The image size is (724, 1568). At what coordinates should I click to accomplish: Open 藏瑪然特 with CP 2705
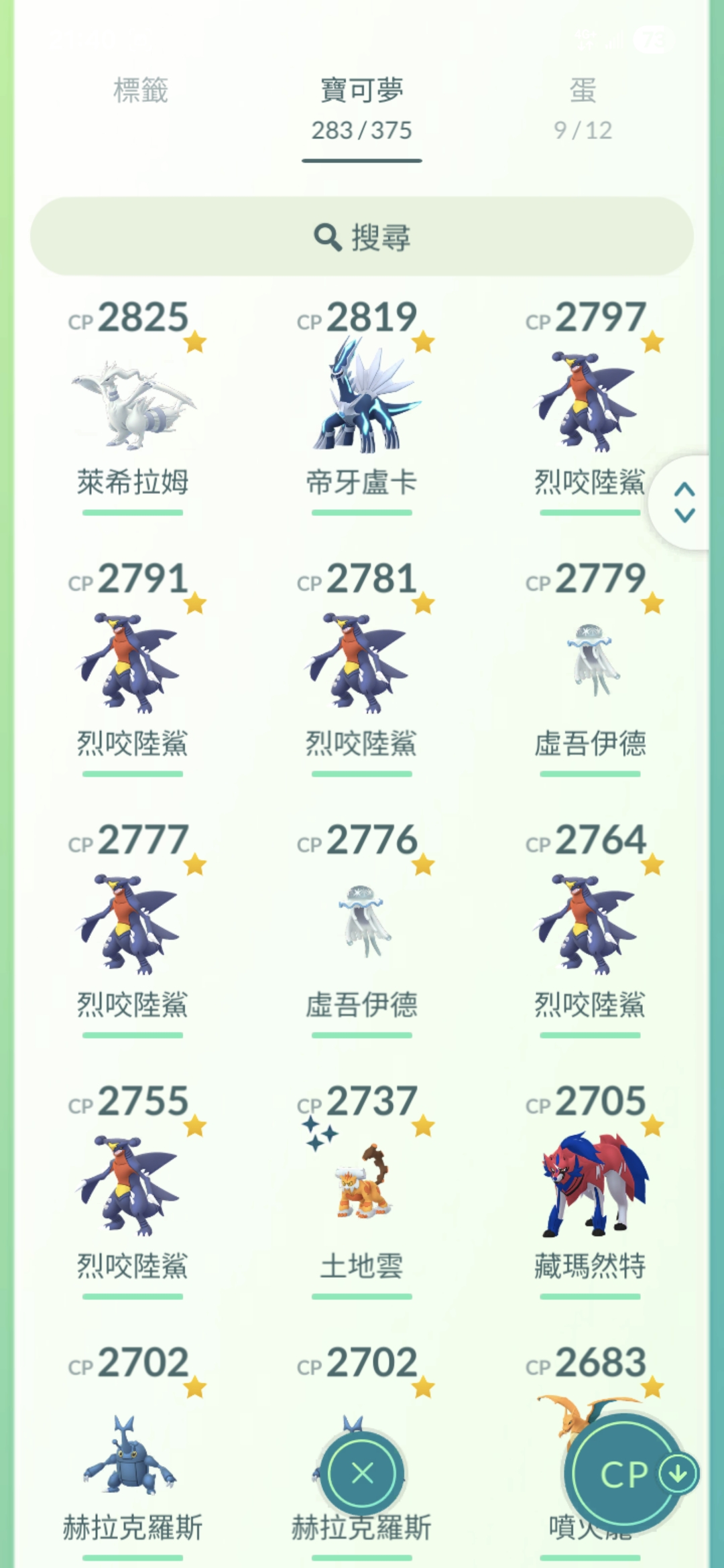(x=590, y=1186)
